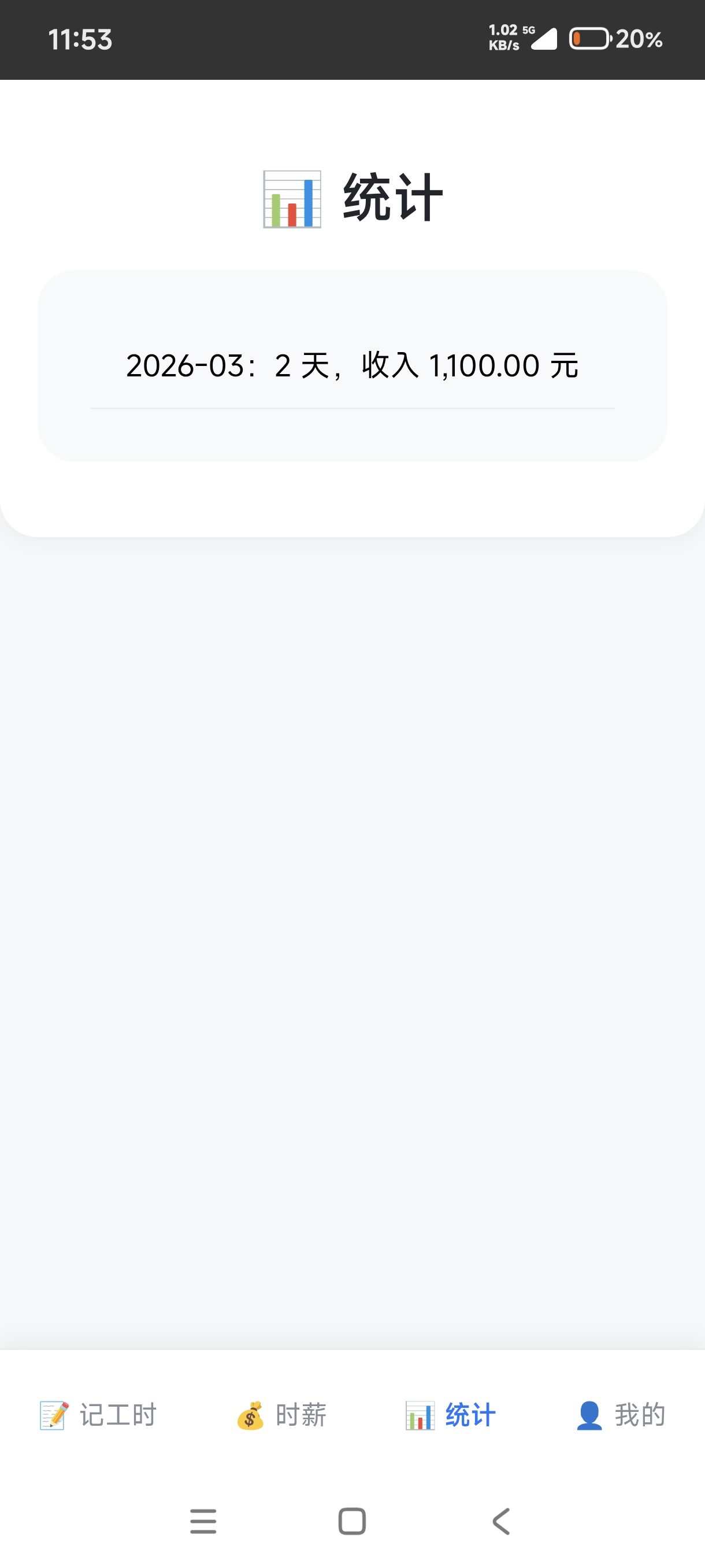Tap the system back button
The image size is (705, 1568).
[x=500, y=1521]
